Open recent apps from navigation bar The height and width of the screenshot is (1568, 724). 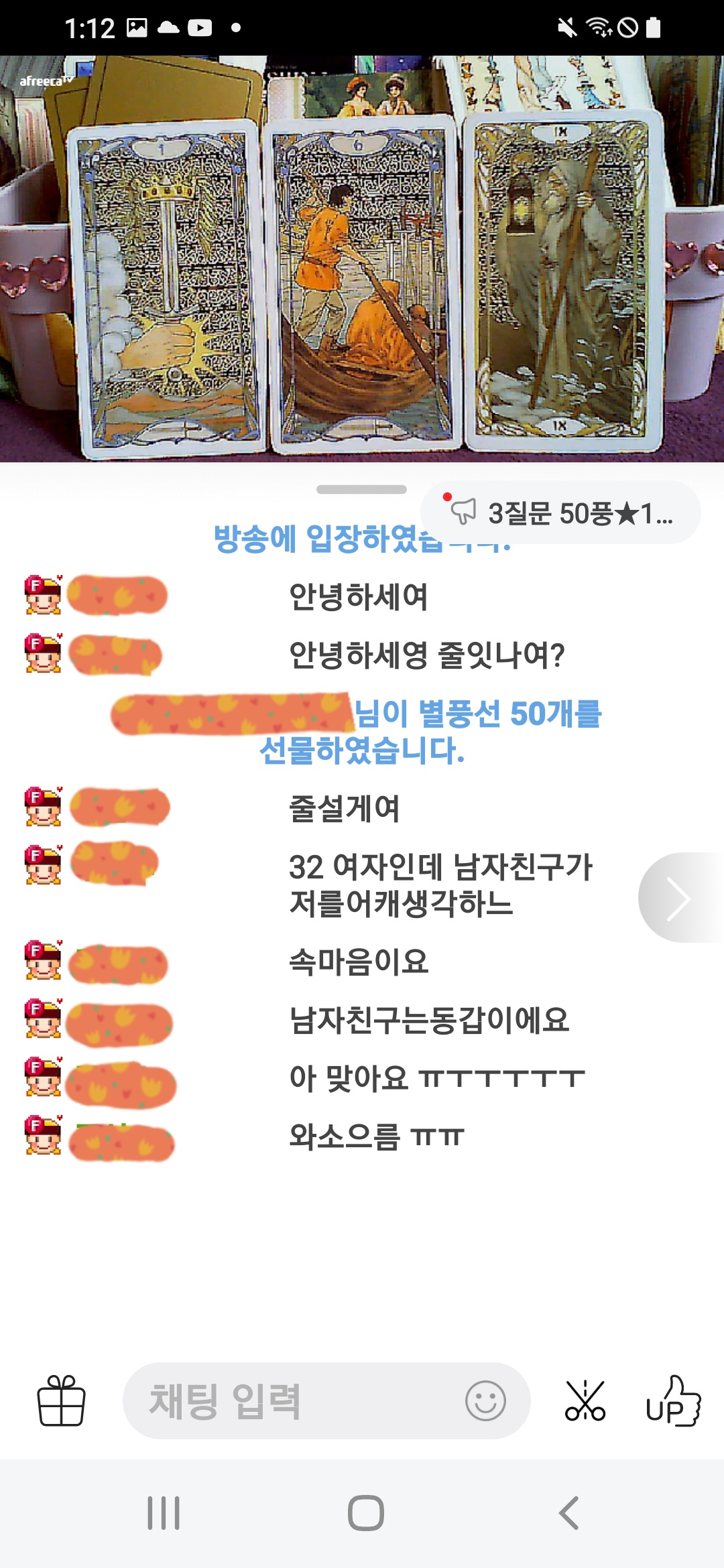click(x=164, y=1513)
